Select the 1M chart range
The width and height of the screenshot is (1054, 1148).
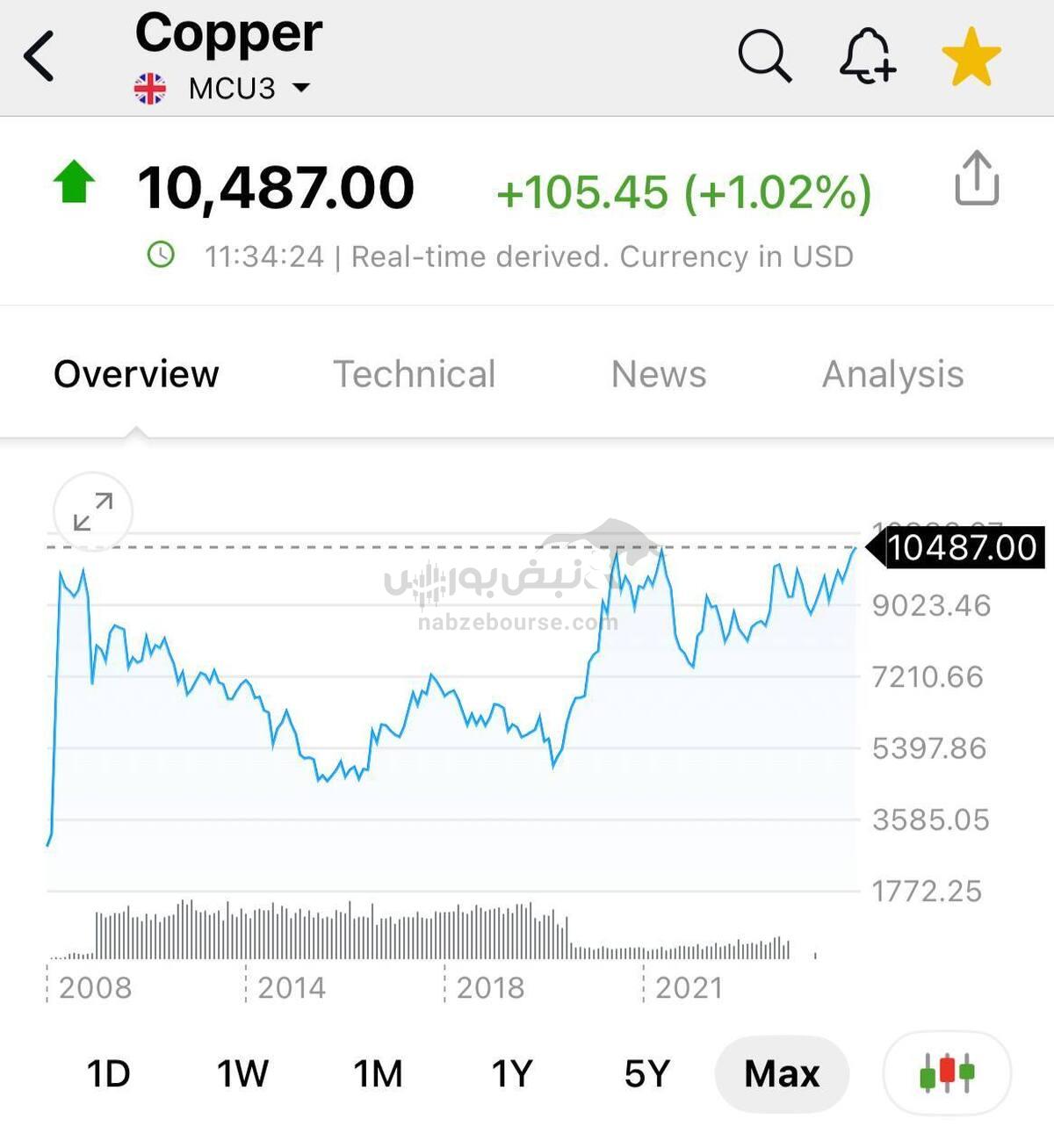point(378,1073)
